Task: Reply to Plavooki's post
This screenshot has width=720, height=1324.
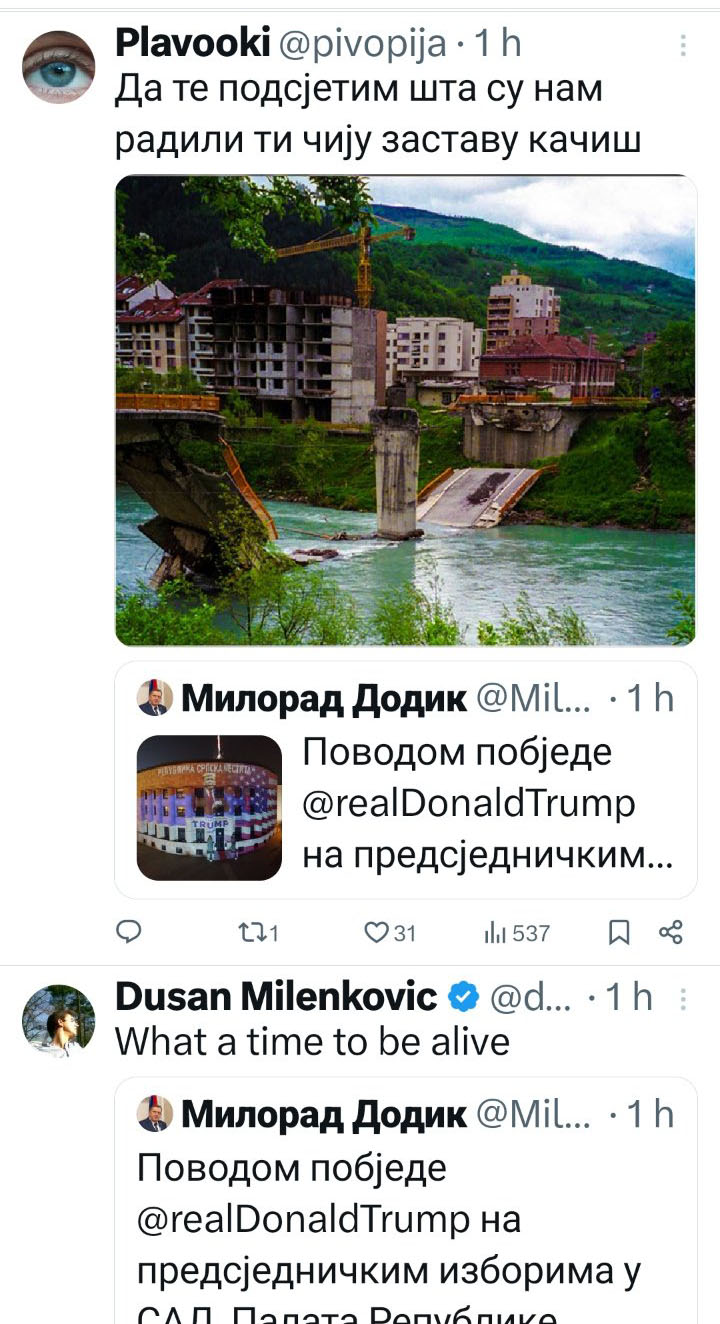Action: (129, 933)
